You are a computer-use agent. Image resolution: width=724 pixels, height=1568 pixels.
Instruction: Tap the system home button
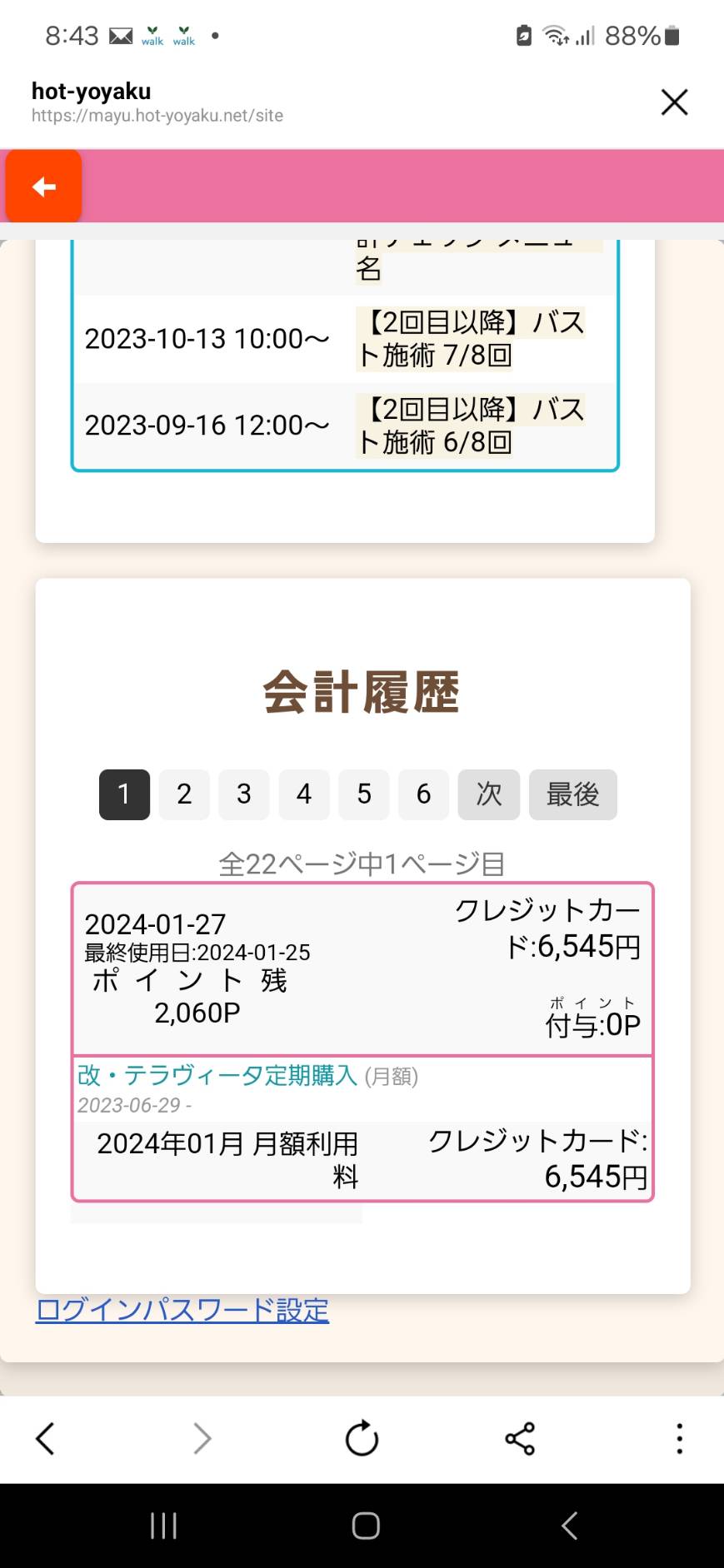366,1526
